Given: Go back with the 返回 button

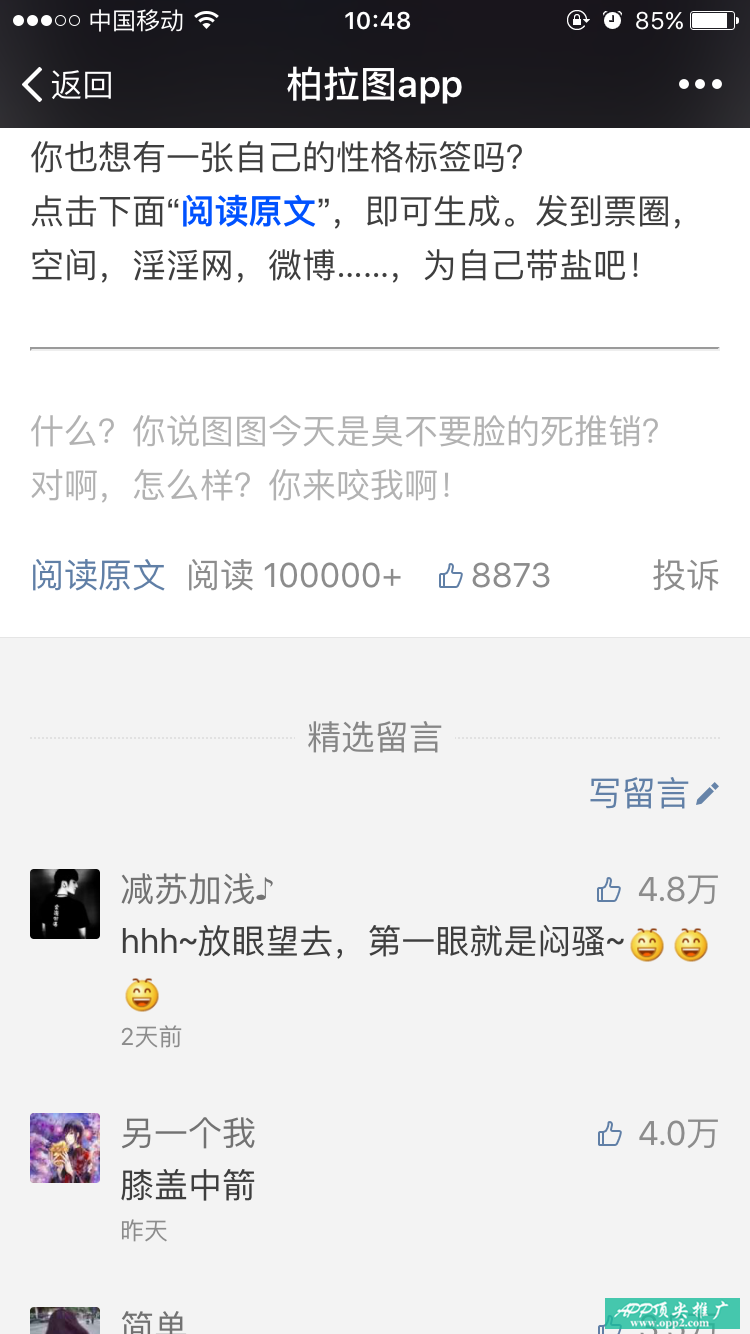Looking at the screenshot, I should coord(67,85).
